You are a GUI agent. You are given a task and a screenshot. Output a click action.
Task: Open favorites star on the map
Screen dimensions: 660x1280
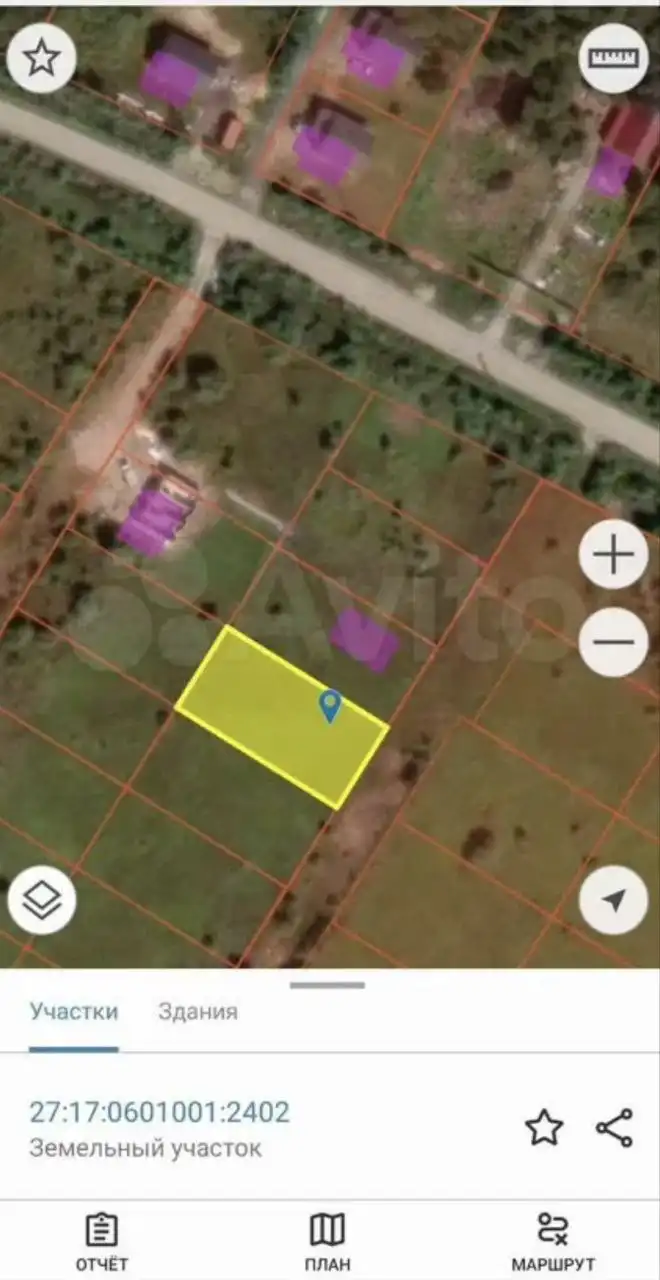(41, 59)
